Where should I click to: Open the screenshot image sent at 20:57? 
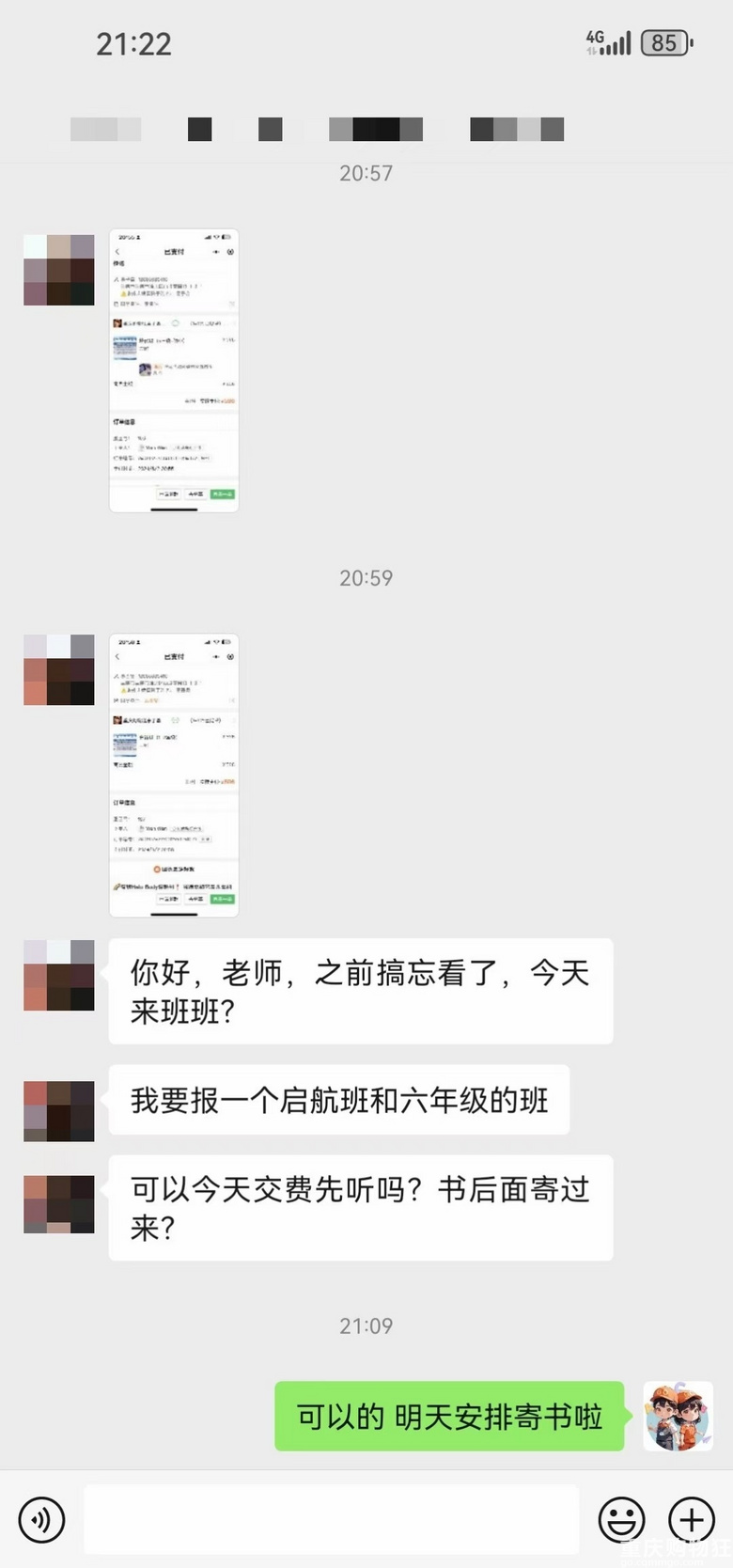click(x=174, y=370)
